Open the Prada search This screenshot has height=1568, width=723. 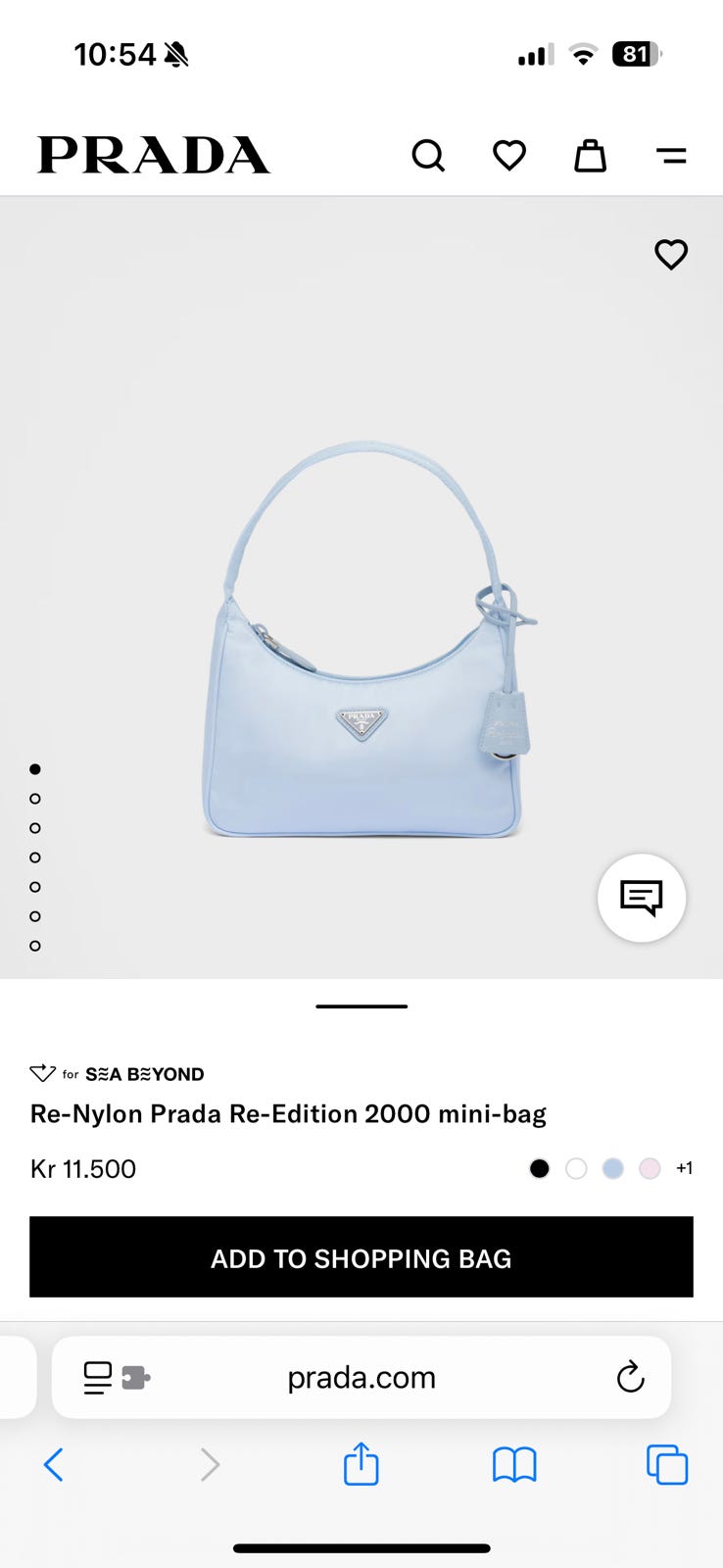point(428,155)
